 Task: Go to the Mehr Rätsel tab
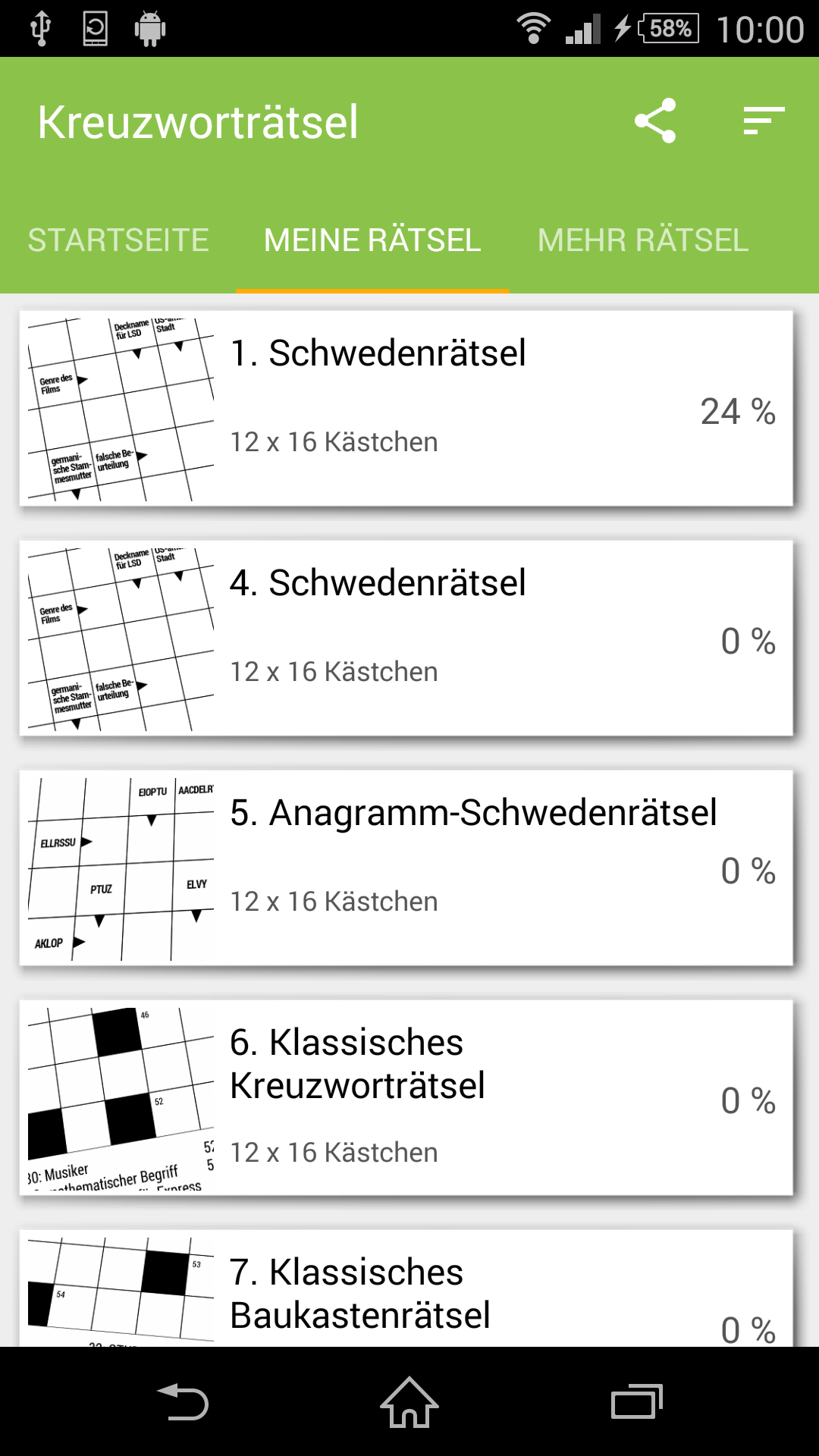(x=643, y=240)
